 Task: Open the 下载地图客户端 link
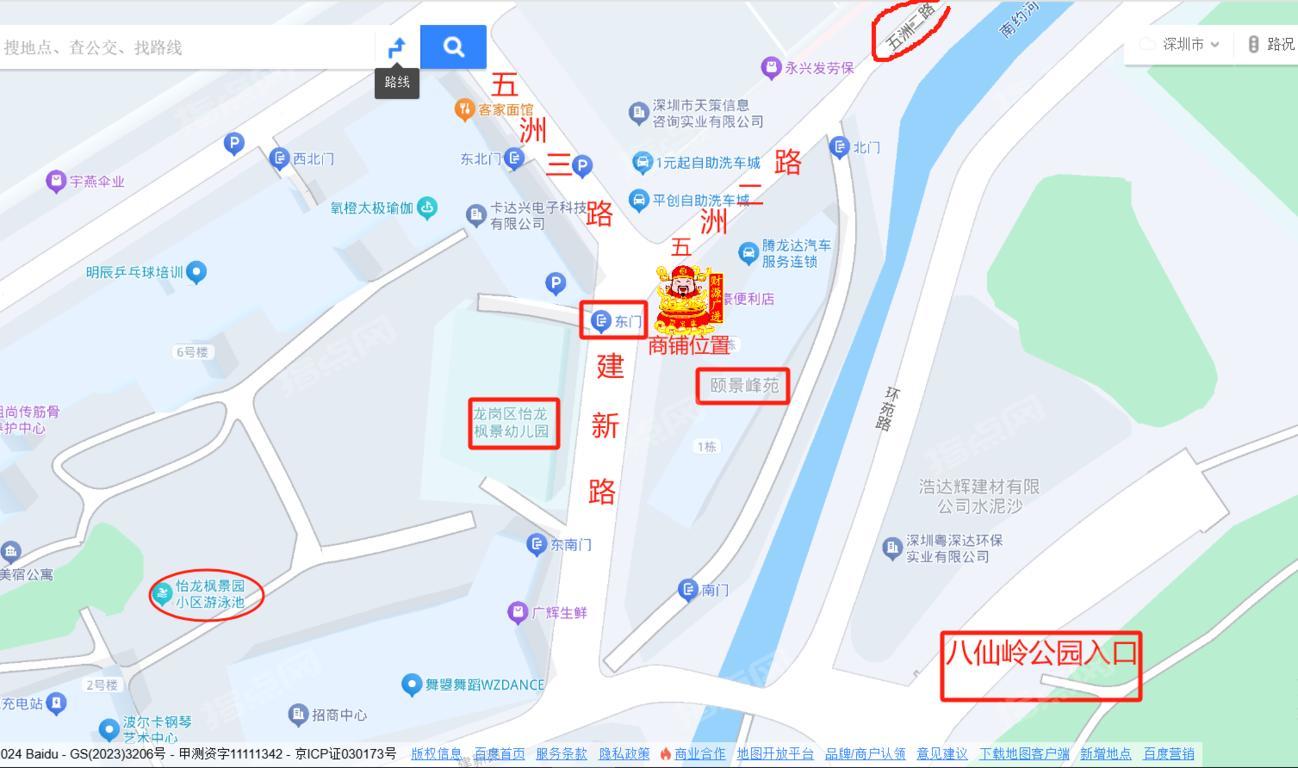tap(1024, 754)
